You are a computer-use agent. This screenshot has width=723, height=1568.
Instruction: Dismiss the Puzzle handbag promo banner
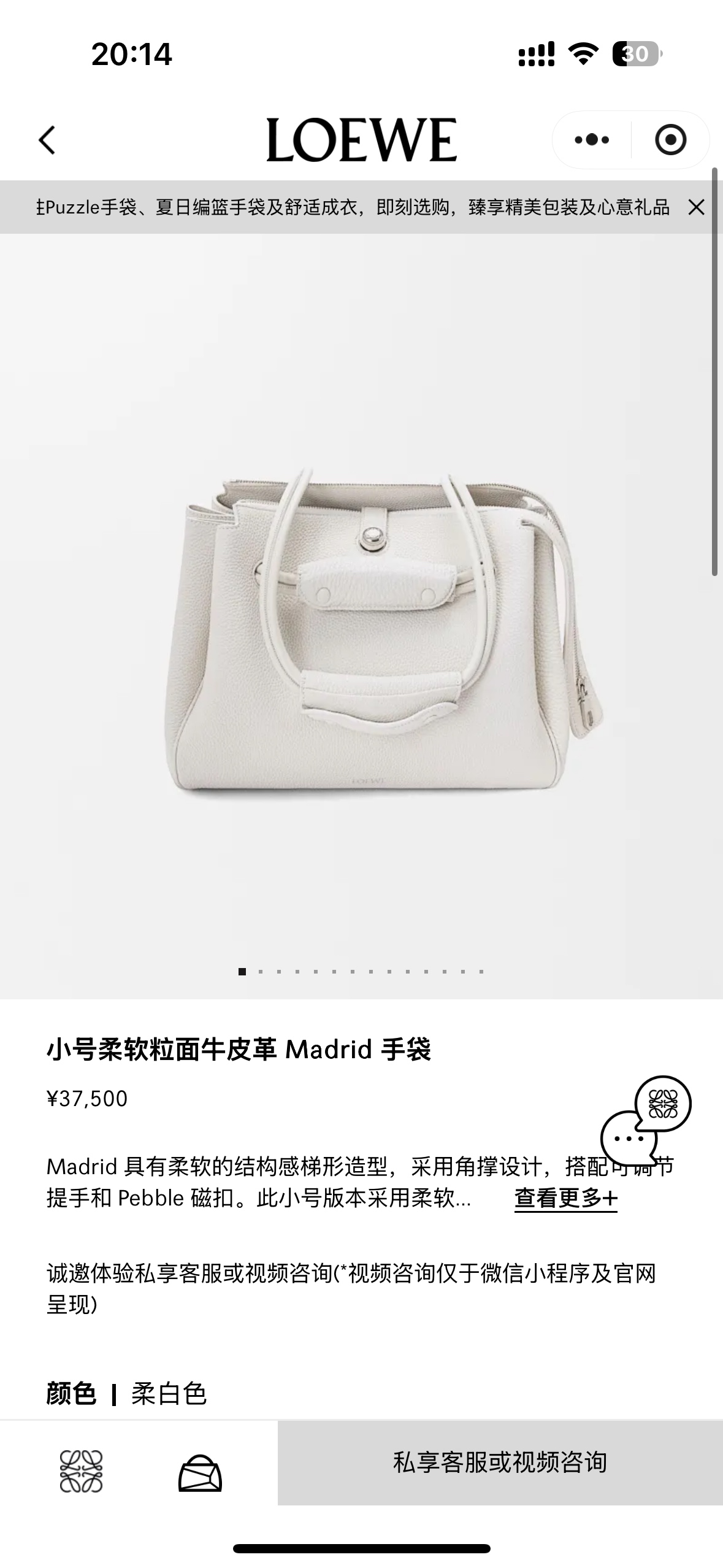pos(696,207)
